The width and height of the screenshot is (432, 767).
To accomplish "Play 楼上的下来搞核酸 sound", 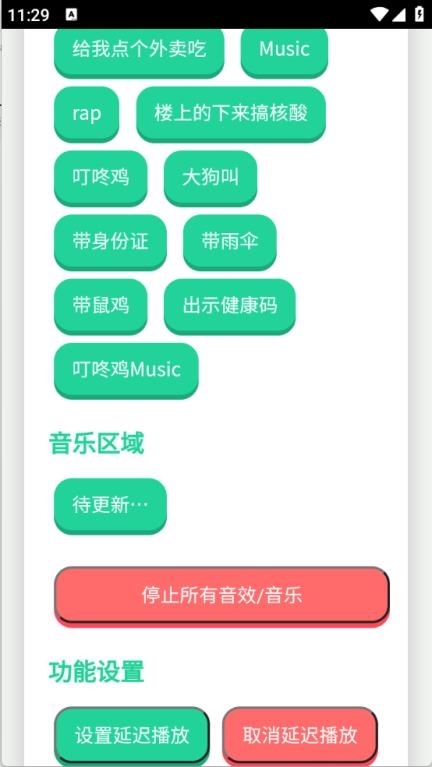I will coord(231,113).
